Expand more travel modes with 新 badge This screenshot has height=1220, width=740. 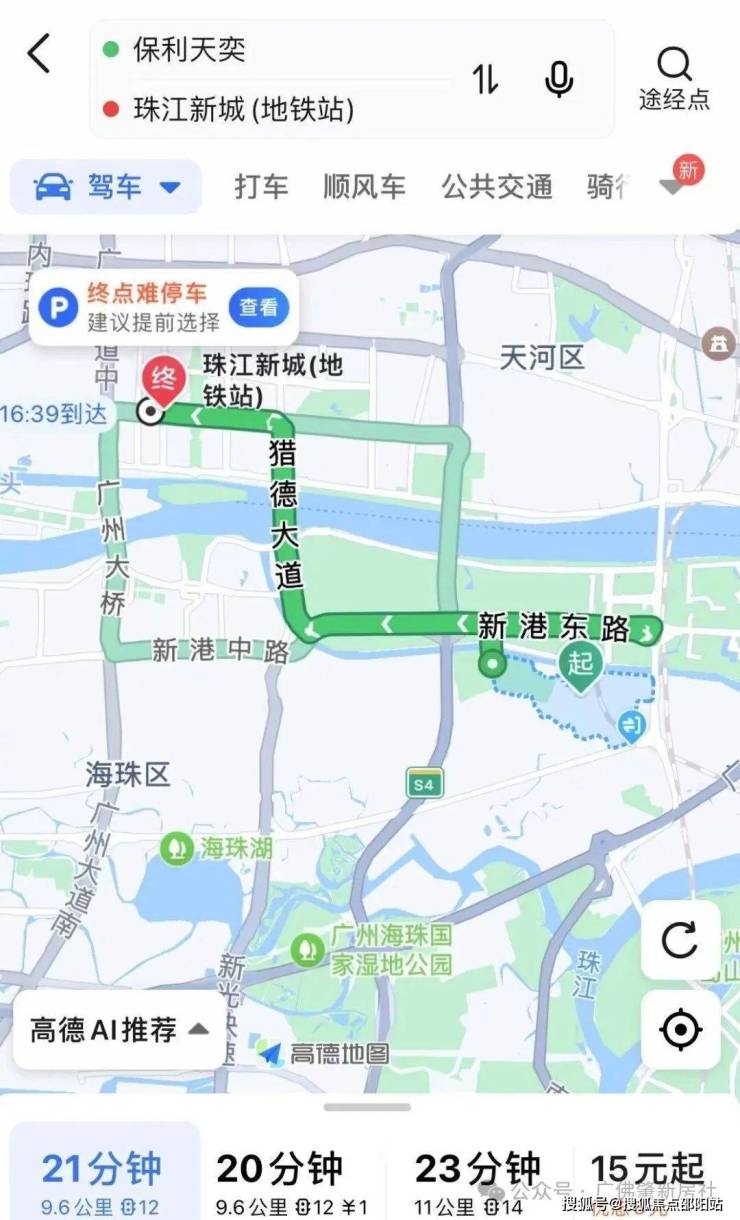coord(675,184)
